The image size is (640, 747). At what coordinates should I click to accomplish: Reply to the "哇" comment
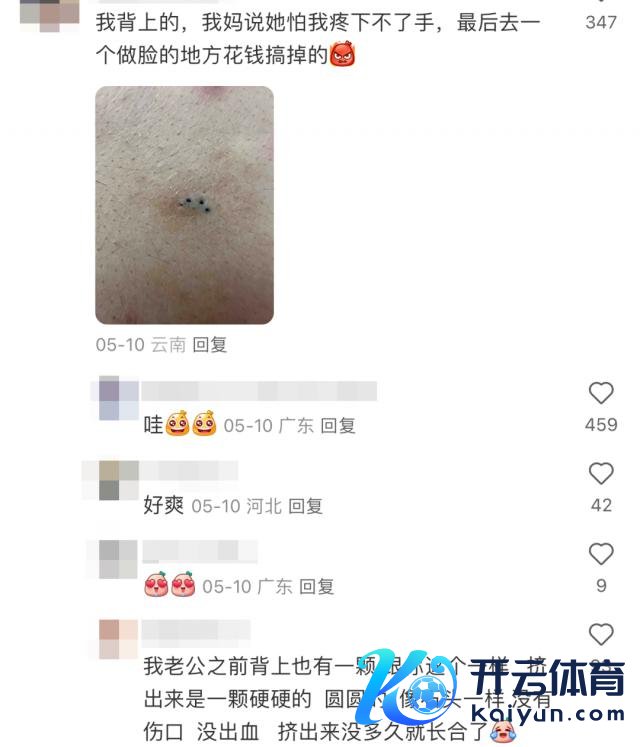(x=337, y=426)
